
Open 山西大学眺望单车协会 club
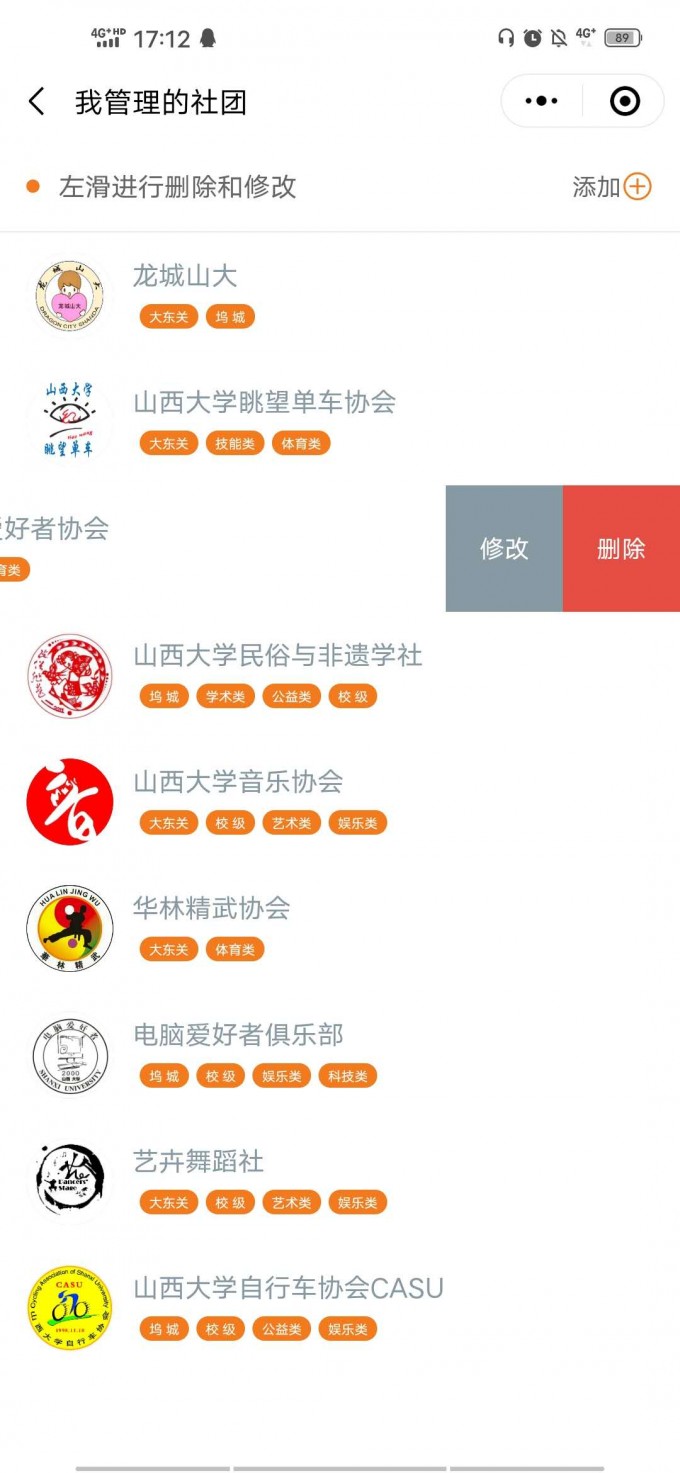(x=264, y=402)
